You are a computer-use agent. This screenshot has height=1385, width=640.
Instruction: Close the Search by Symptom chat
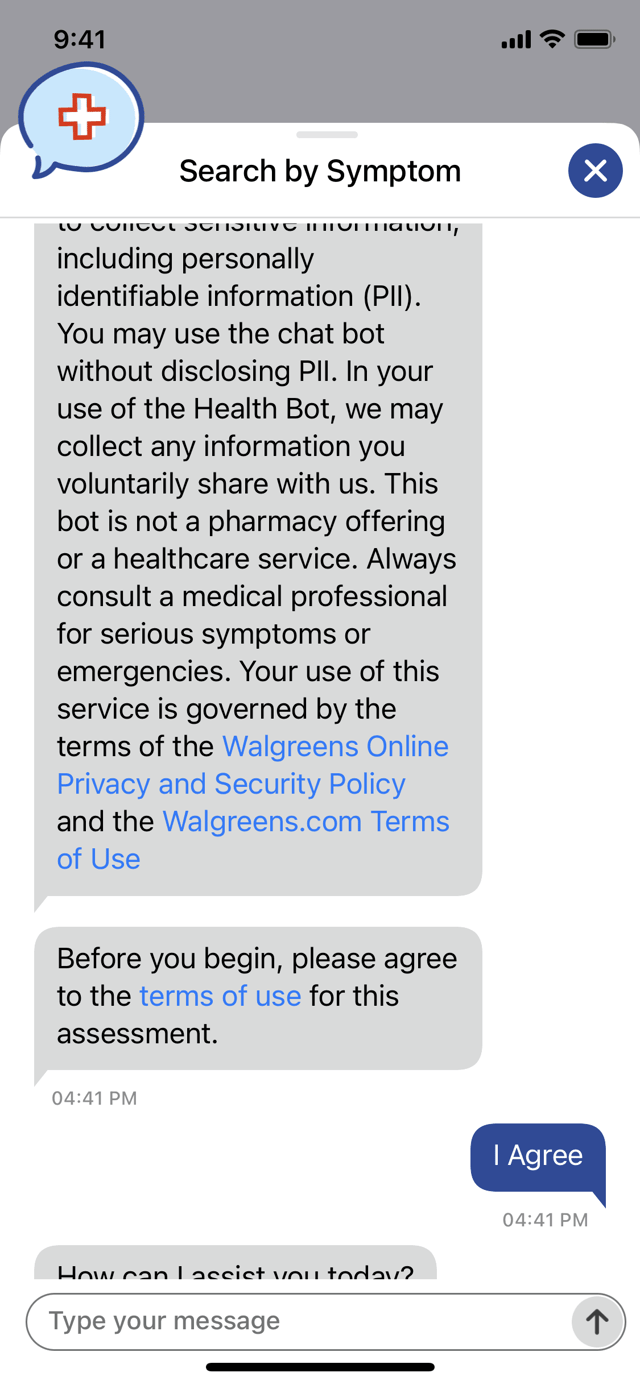(x=595, y=170)
